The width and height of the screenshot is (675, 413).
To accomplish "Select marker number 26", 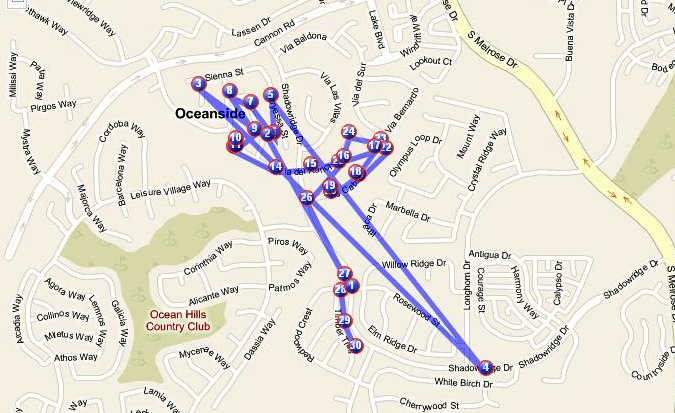I will pyautogui.click(x=306, y=198).
